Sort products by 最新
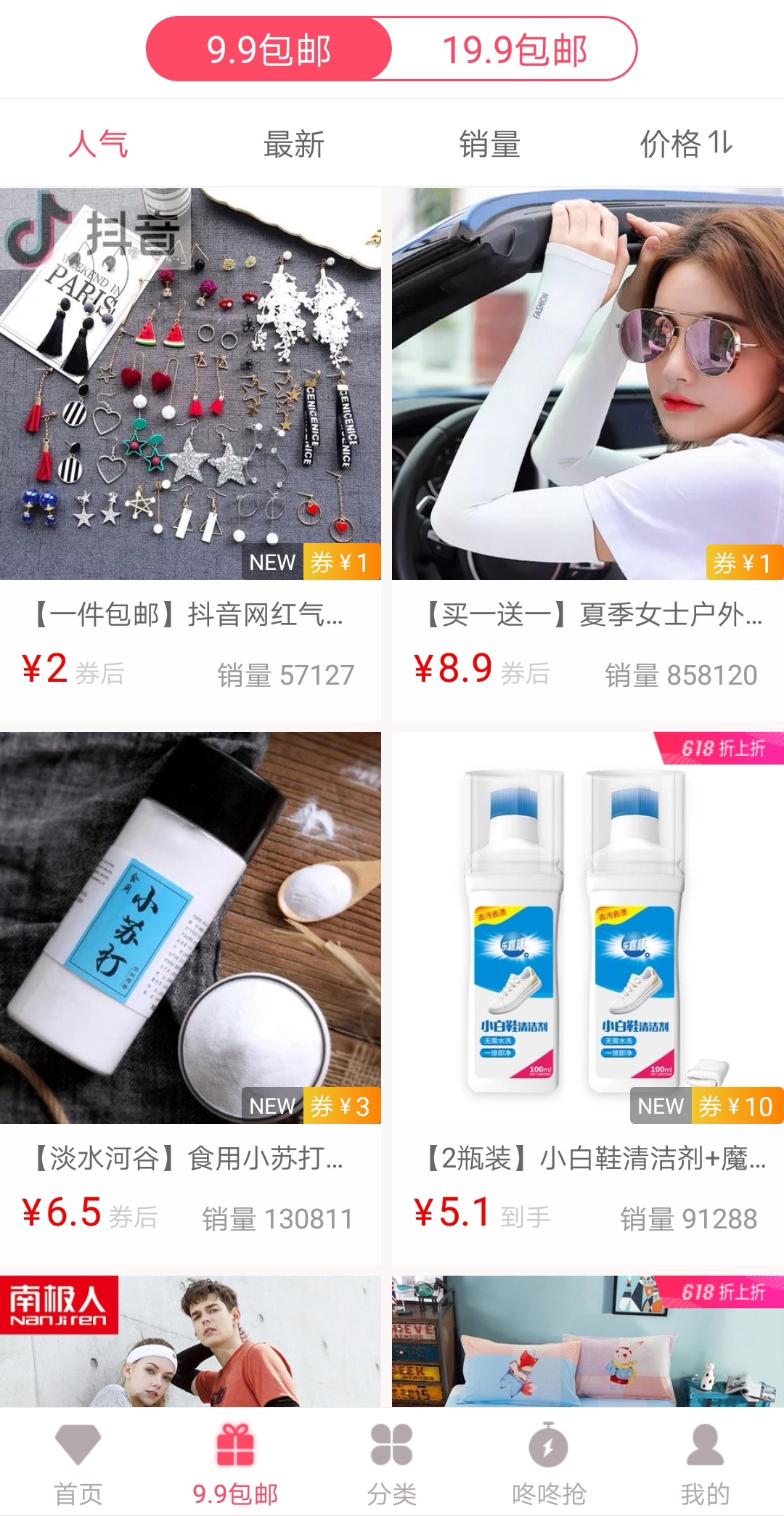This screenshot has width=784, height=1516. click(293, 144)
